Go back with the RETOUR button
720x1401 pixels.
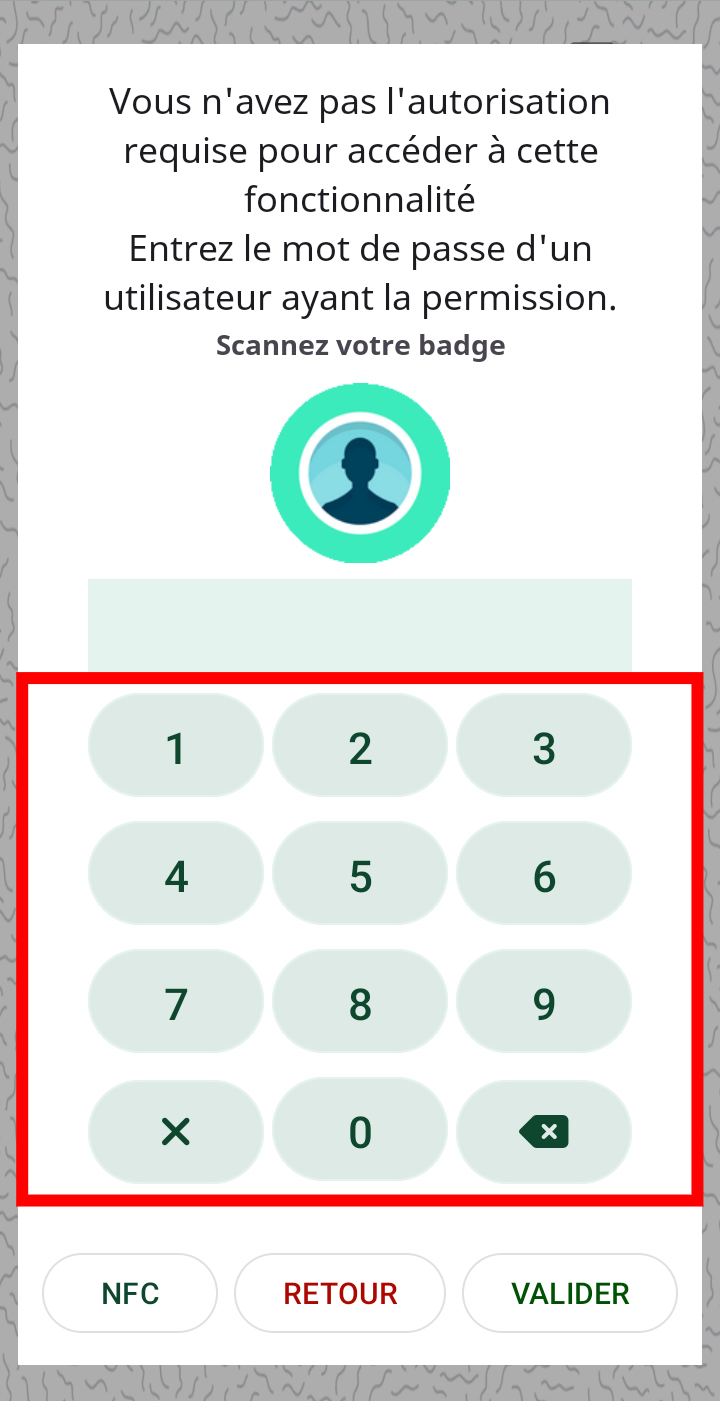coord(340,1293)
